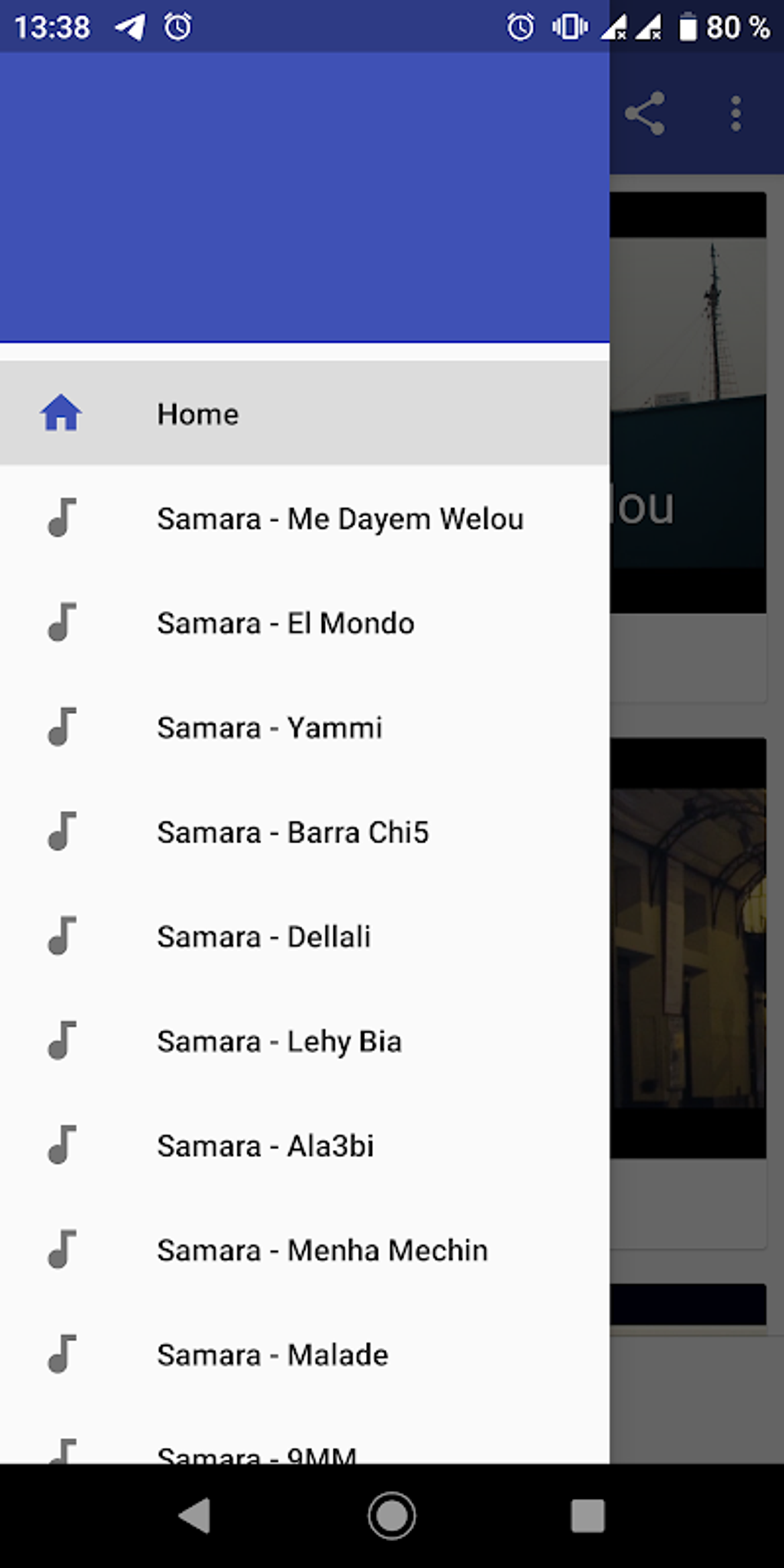Click the music note beside Samara - El Mondo
784x1568 pixels.
click(x=61, y=623)
